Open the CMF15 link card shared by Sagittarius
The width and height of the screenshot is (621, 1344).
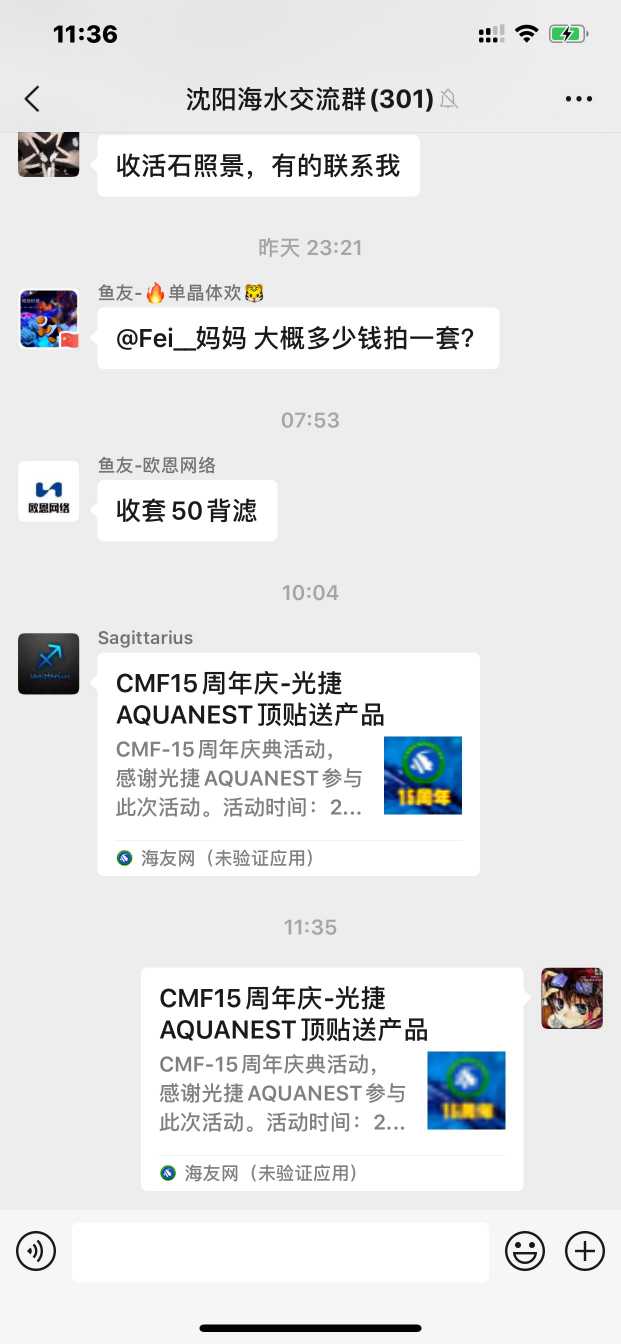(288, 764)
